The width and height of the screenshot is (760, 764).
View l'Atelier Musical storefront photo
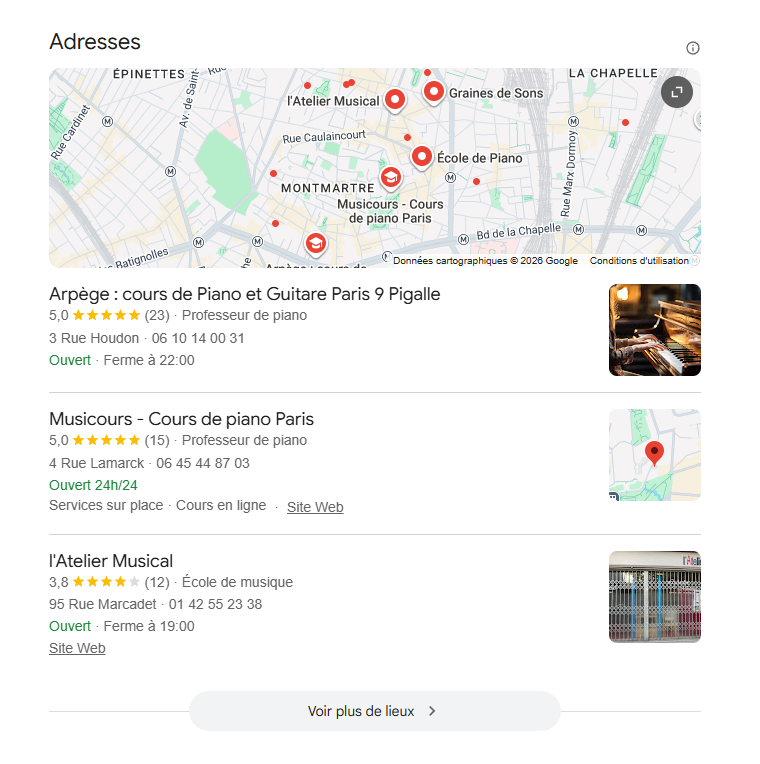(654, 597)
